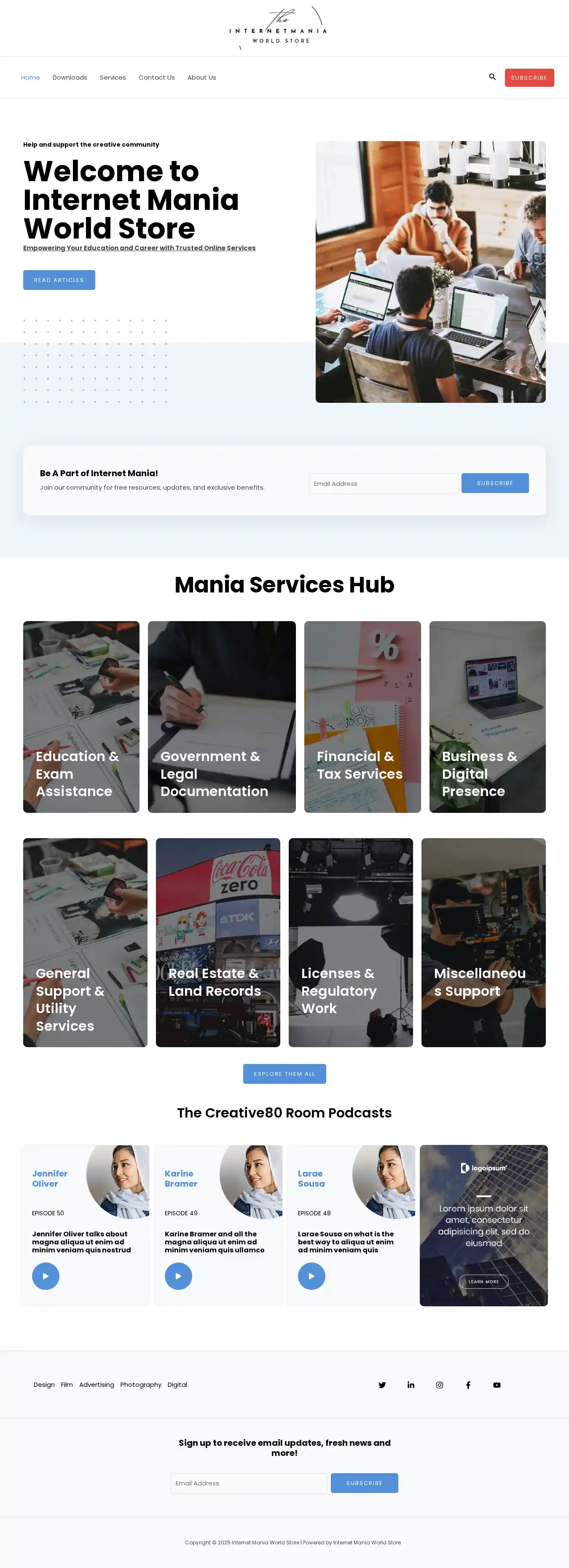
Task: Open the Services menu item
Action: 113,77
